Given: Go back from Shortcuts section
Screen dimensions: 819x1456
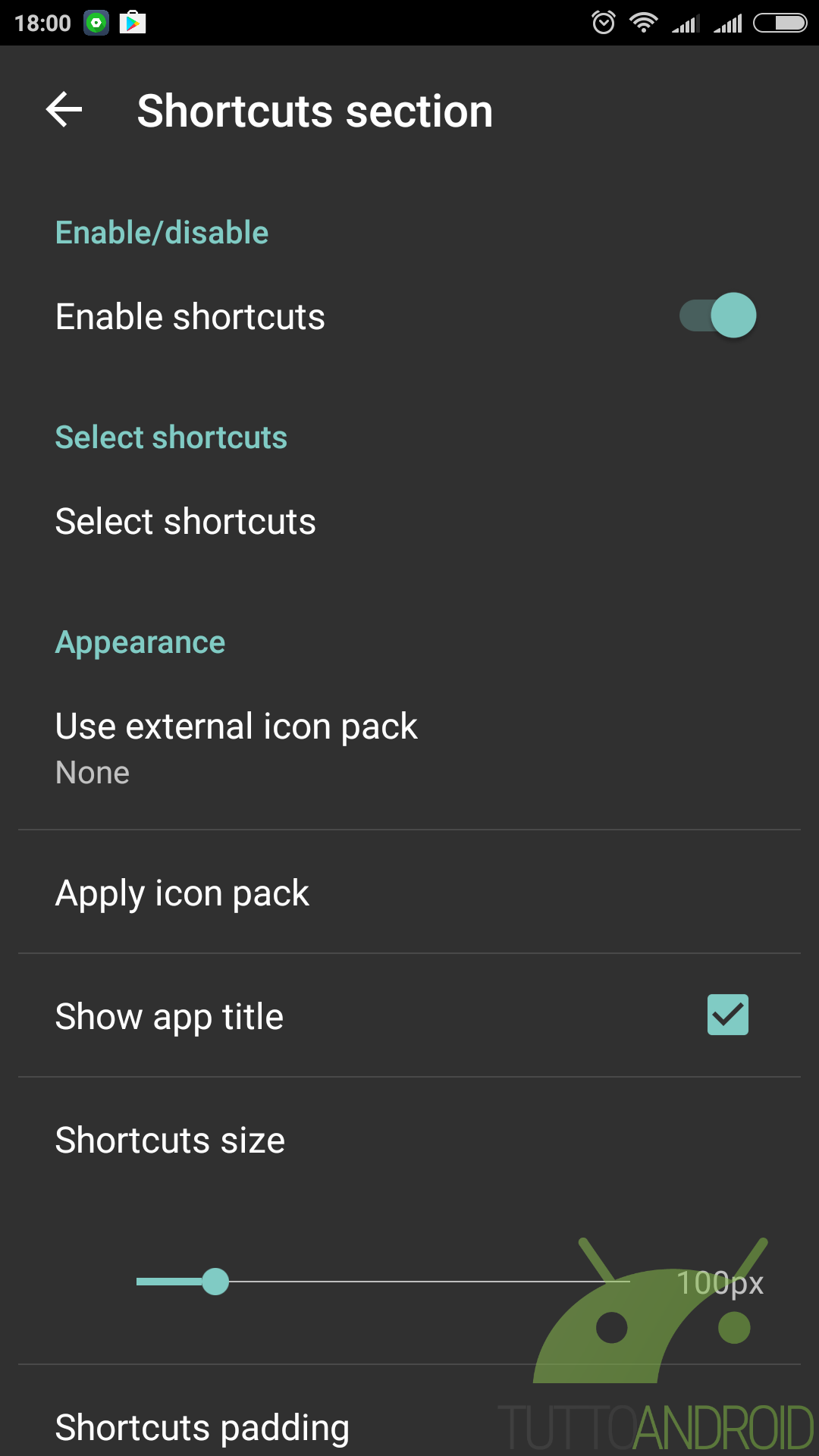Looking at the screenshot, I should click(x=64, y=111).
